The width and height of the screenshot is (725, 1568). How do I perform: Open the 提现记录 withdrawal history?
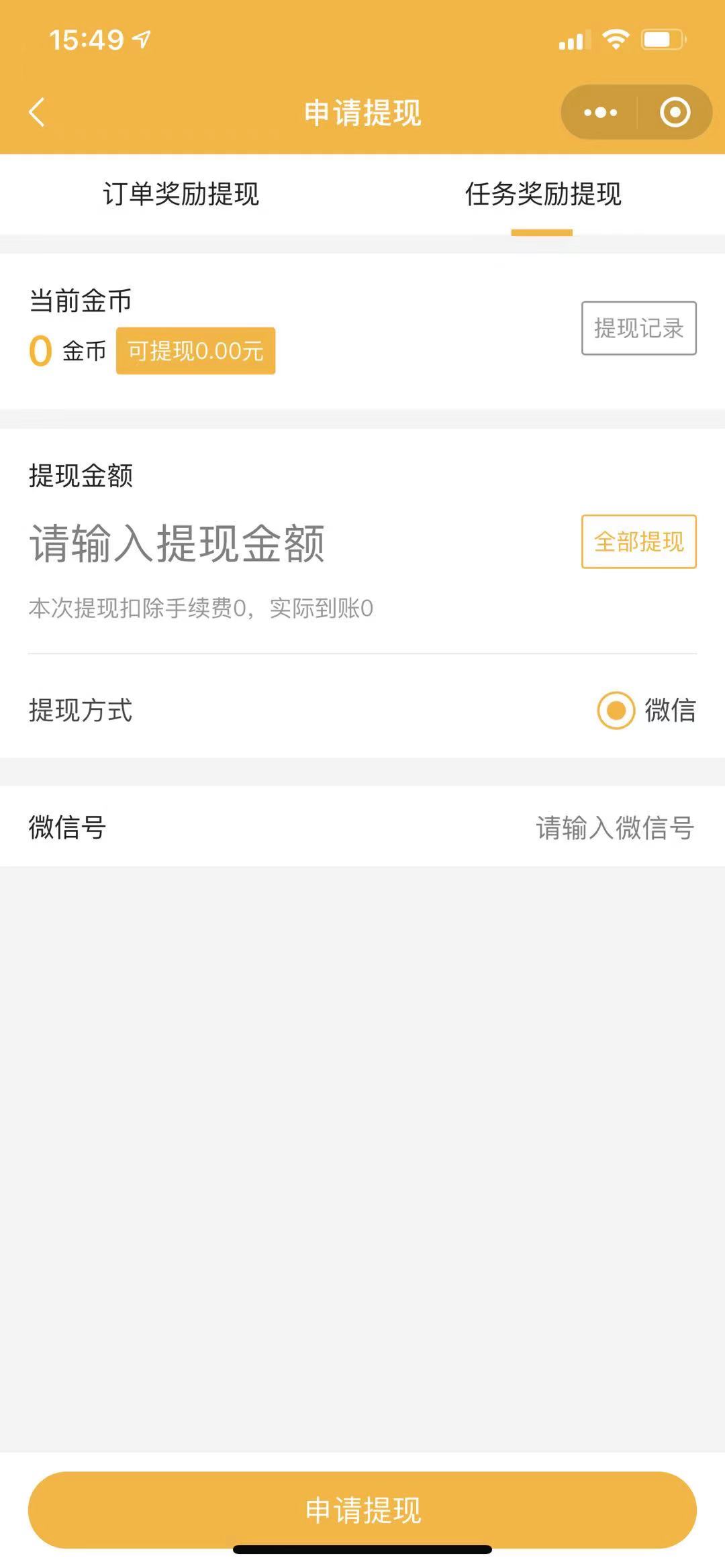click(638, 327)
